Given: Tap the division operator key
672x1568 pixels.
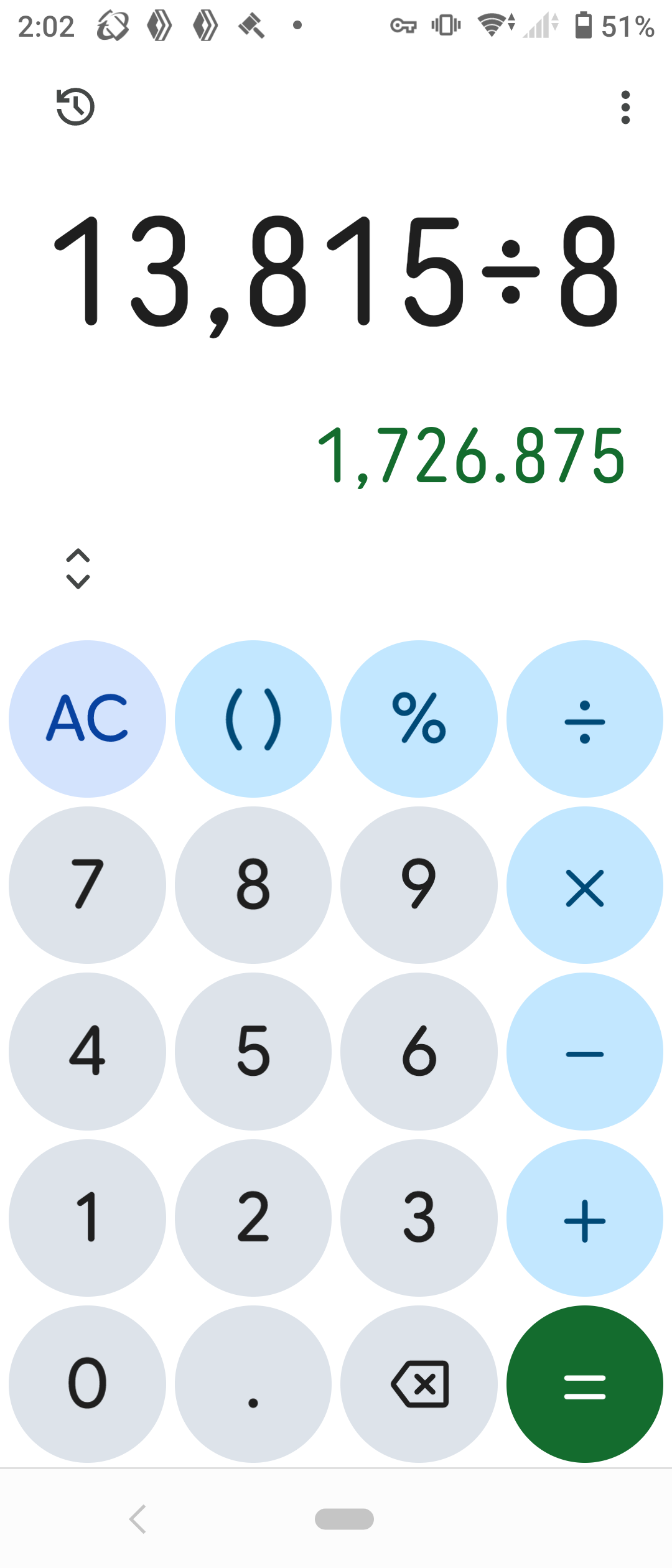Looking at the screenshot, I should pyautogui.click(x=584, y=719).
